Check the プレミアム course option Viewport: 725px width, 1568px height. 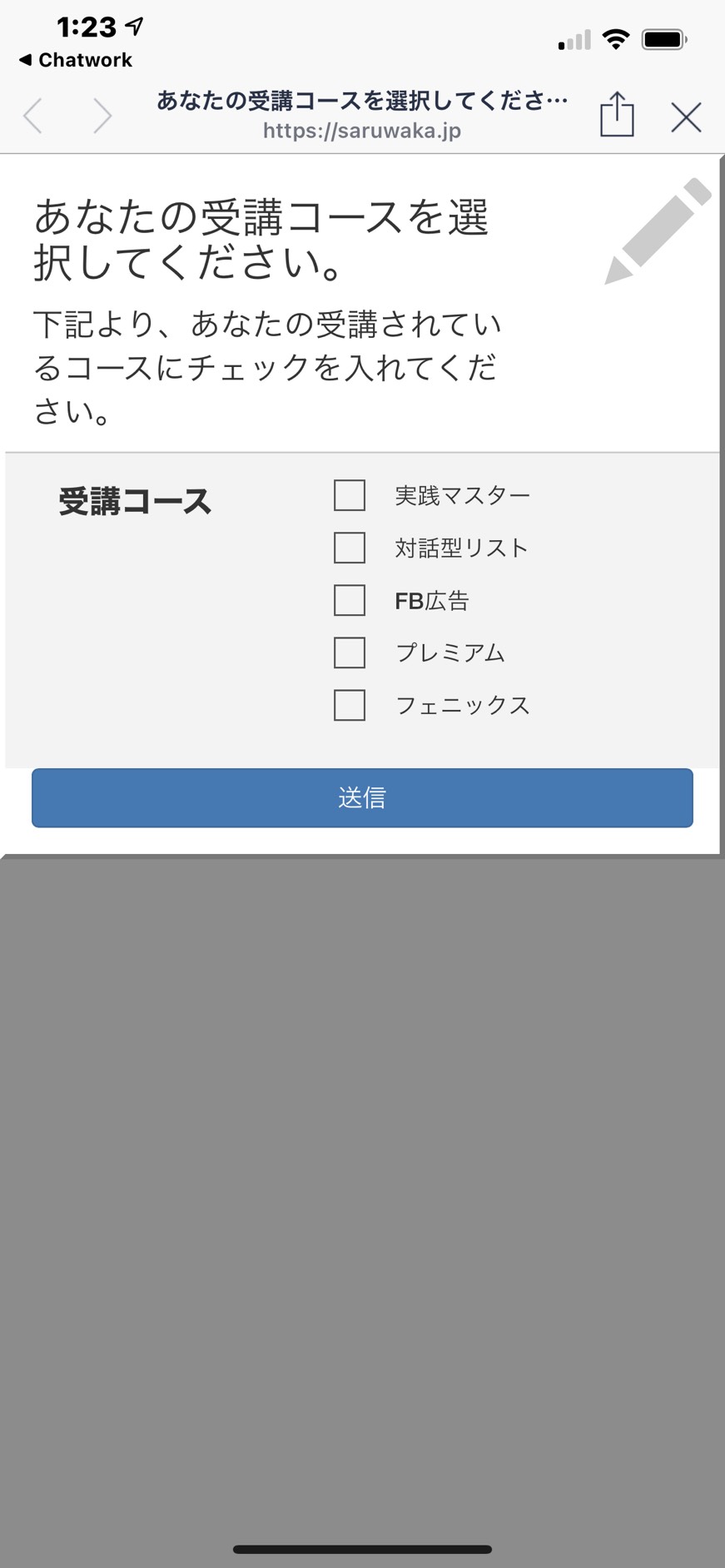click(350, 653)
